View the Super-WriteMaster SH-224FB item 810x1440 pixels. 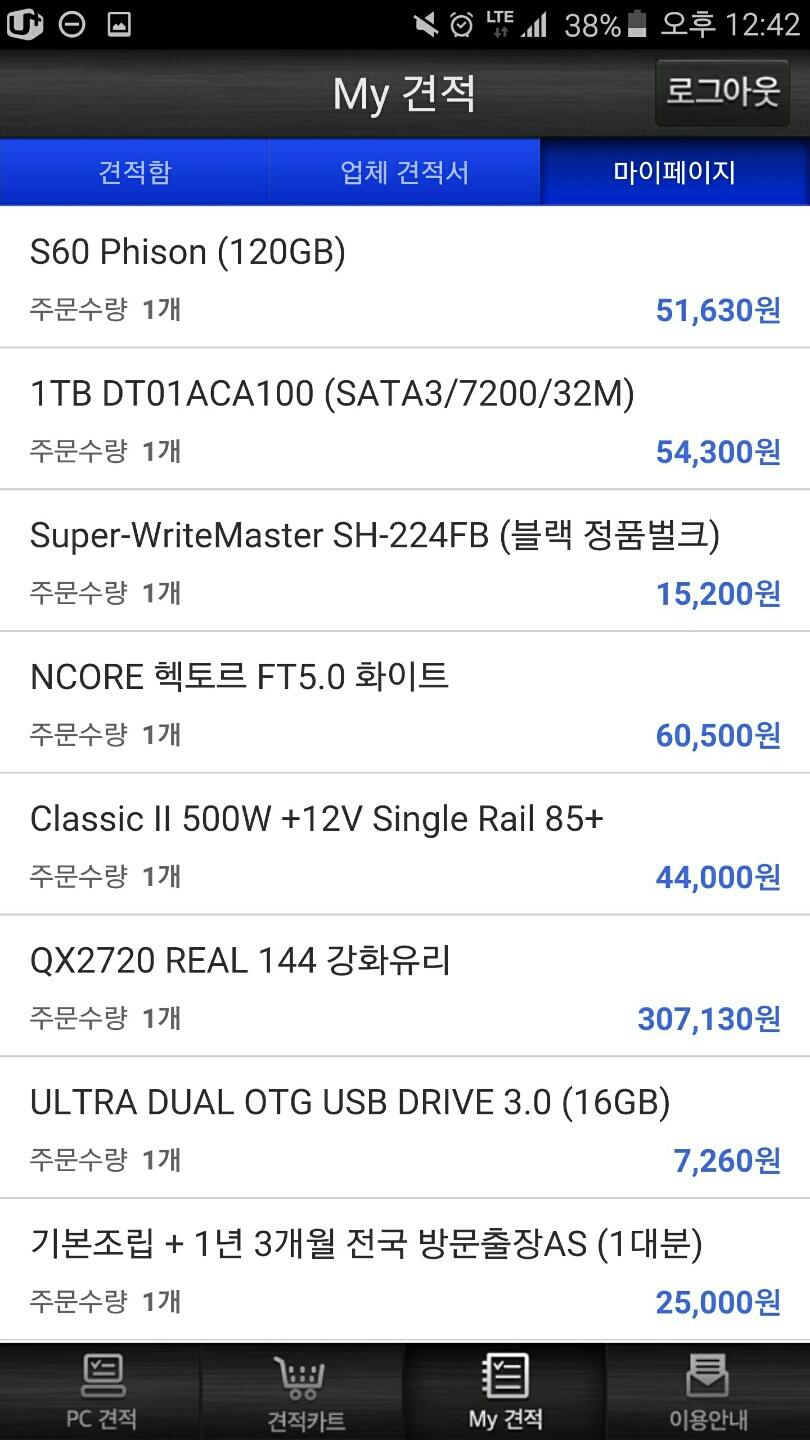pos(405,562)
